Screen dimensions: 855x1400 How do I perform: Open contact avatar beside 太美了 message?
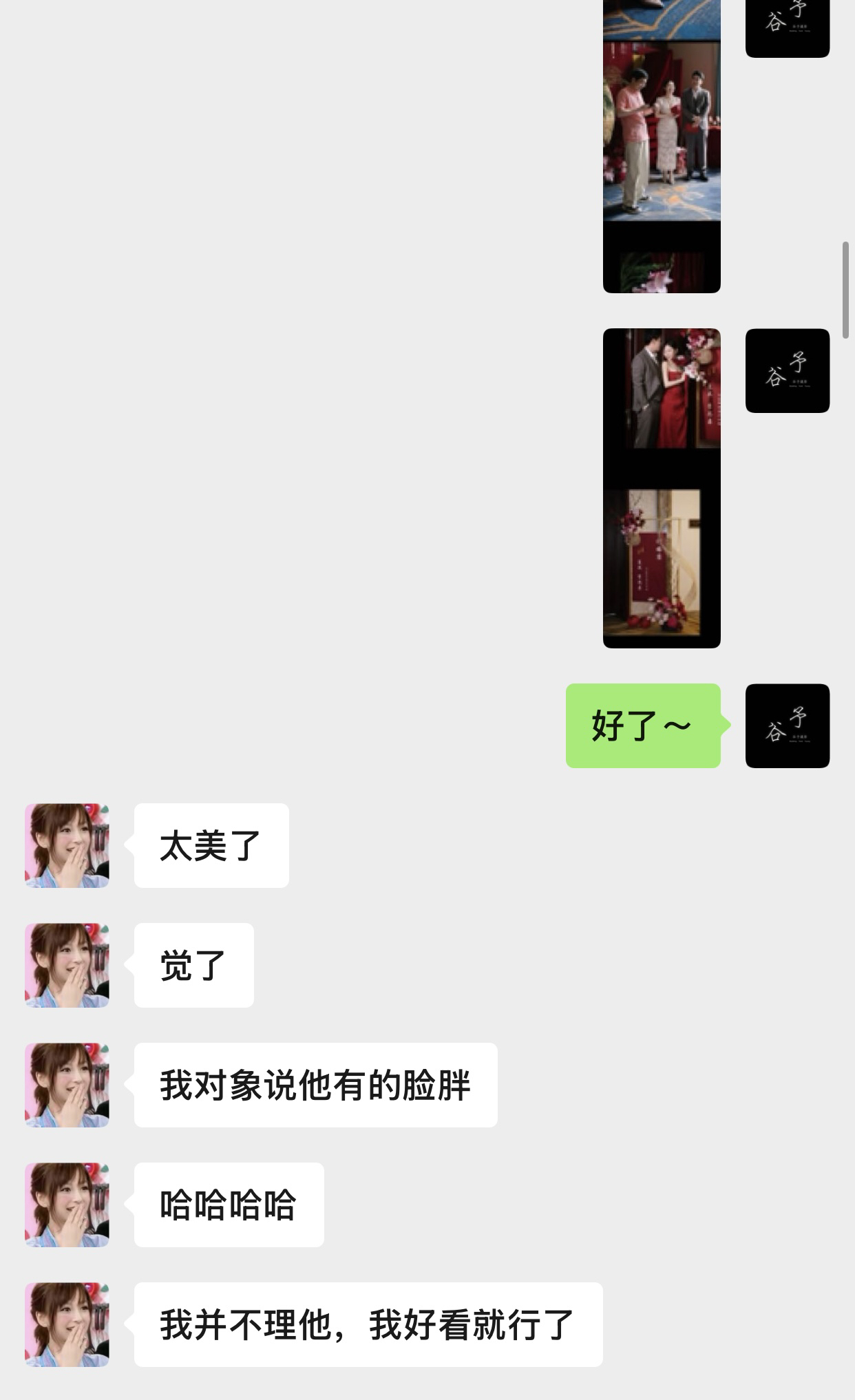click(67, 845)
